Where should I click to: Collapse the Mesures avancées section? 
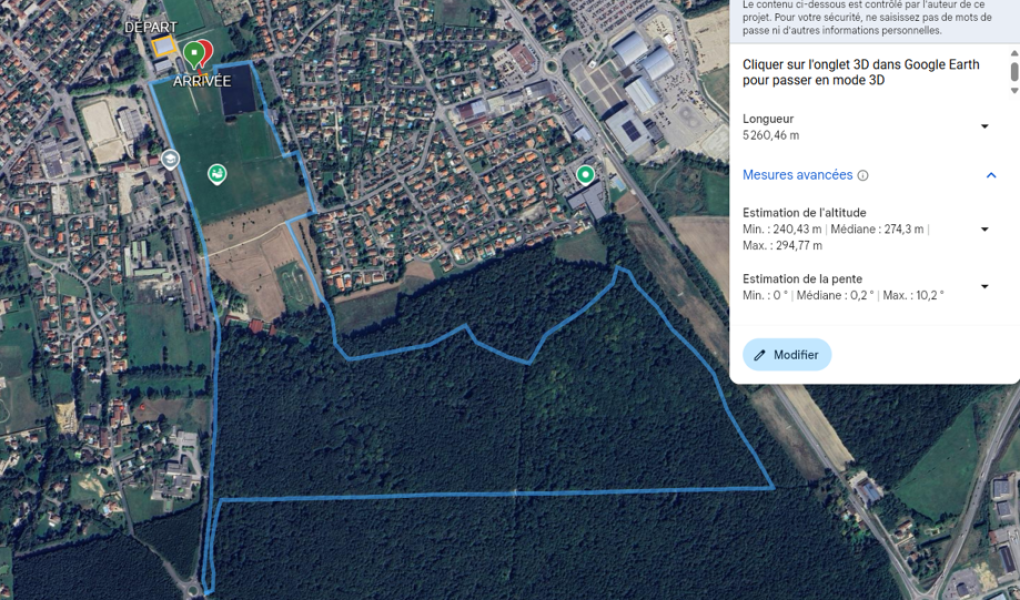tap(990, 175)
